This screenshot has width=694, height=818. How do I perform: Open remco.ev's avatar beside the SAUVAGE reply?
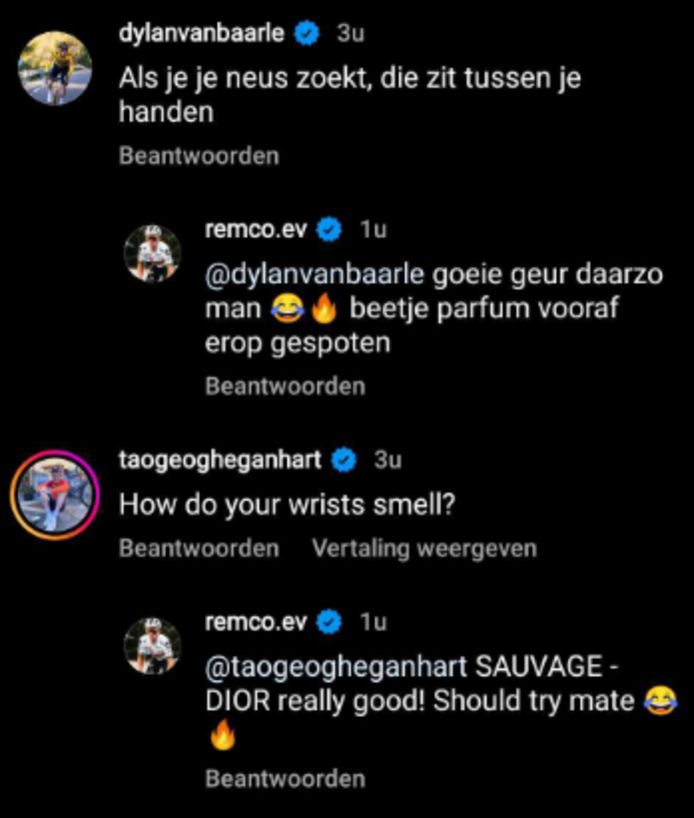[152, 645]
